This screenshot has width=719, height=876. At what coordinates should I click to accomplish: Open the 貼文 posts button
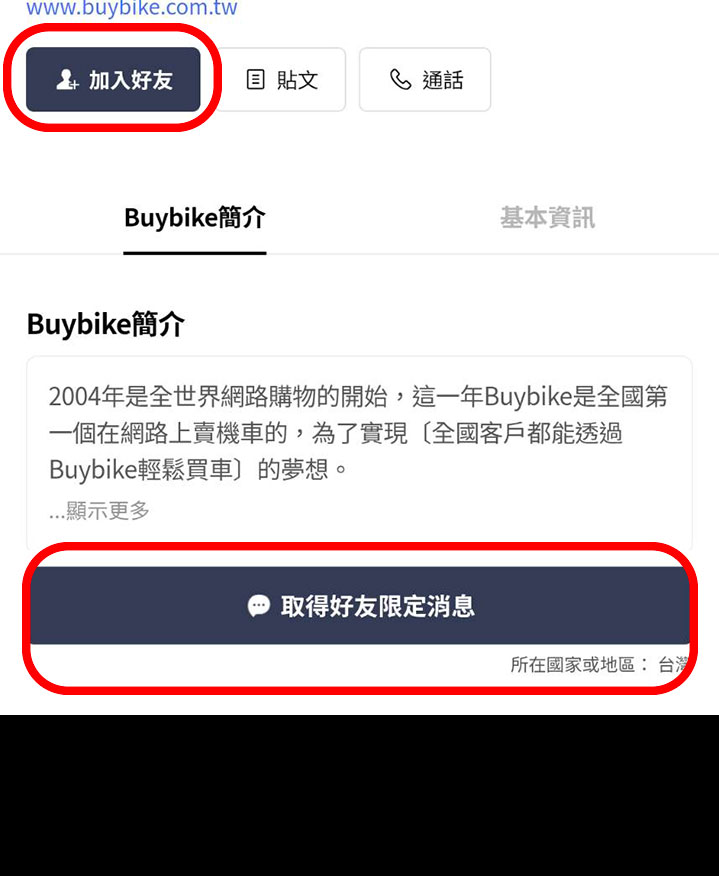coord(282,80)
